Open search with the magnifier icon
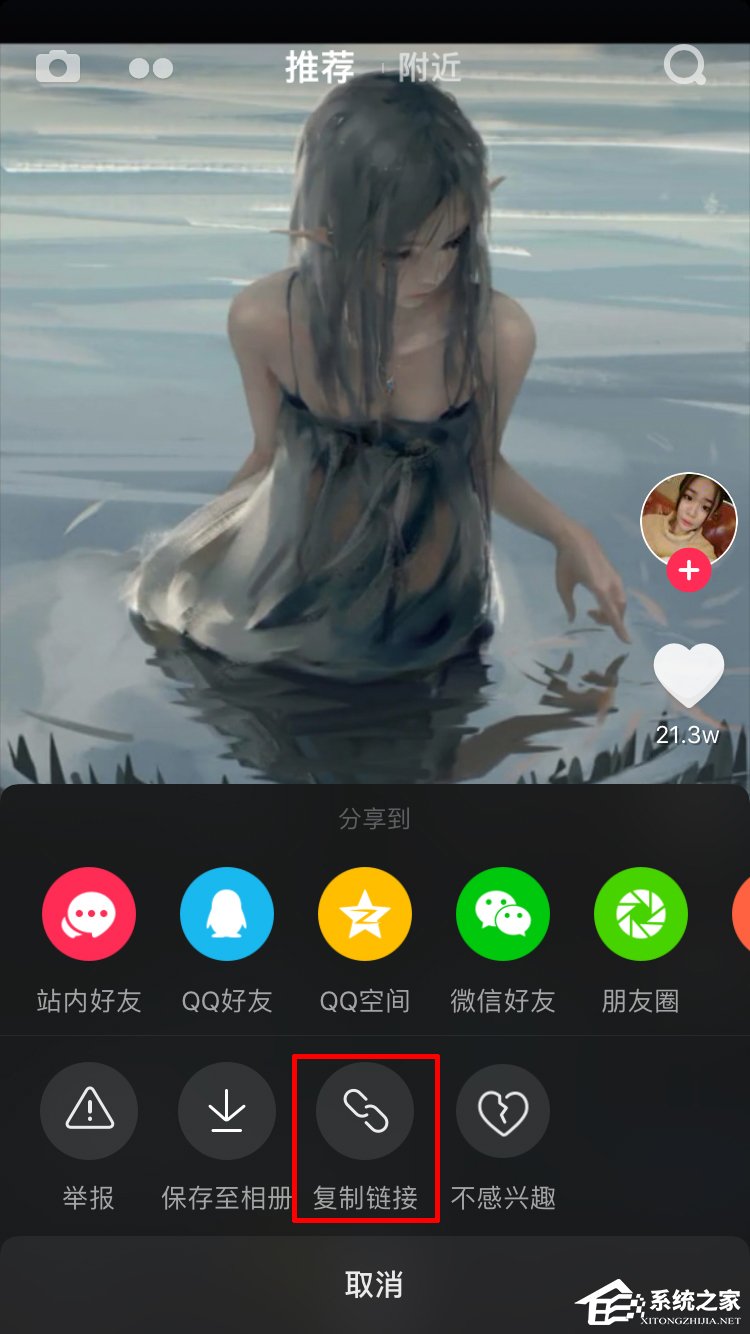This screenshot has width=750, height=1334. pyautogui.click(x=684, y=66)
